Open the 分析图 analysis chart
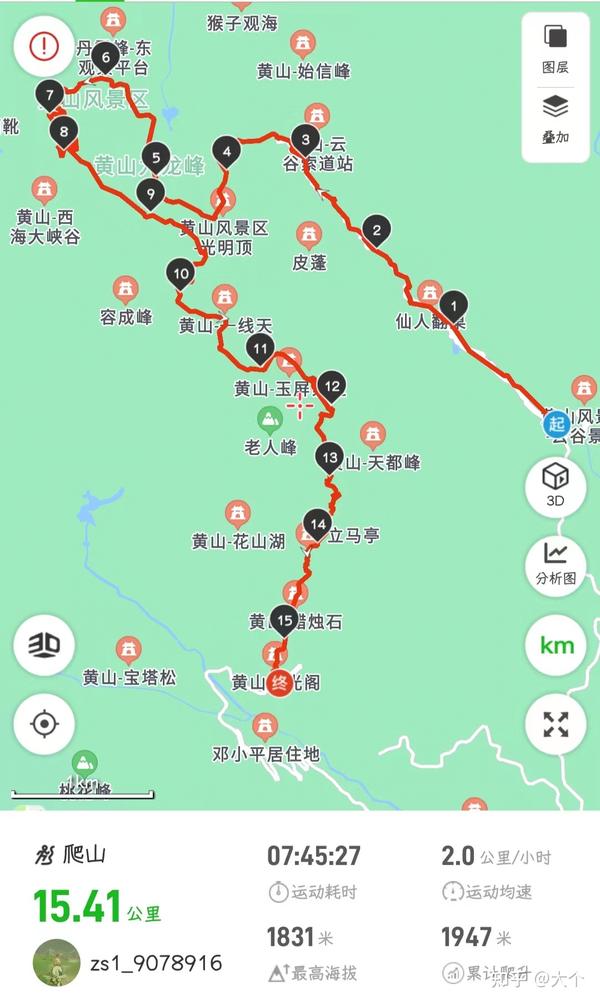 555,563
